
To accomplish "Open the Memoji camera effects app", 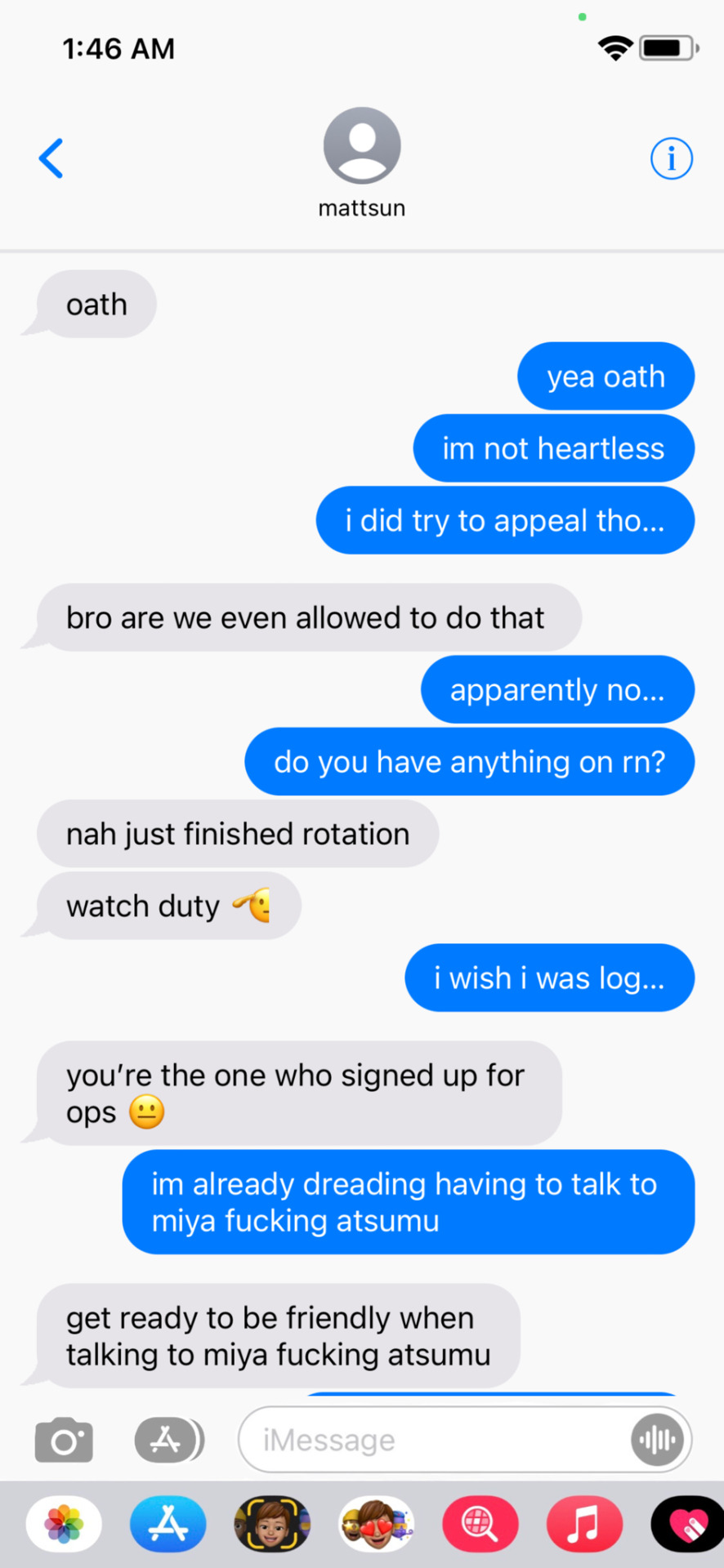I will [x=272, y=1524].
